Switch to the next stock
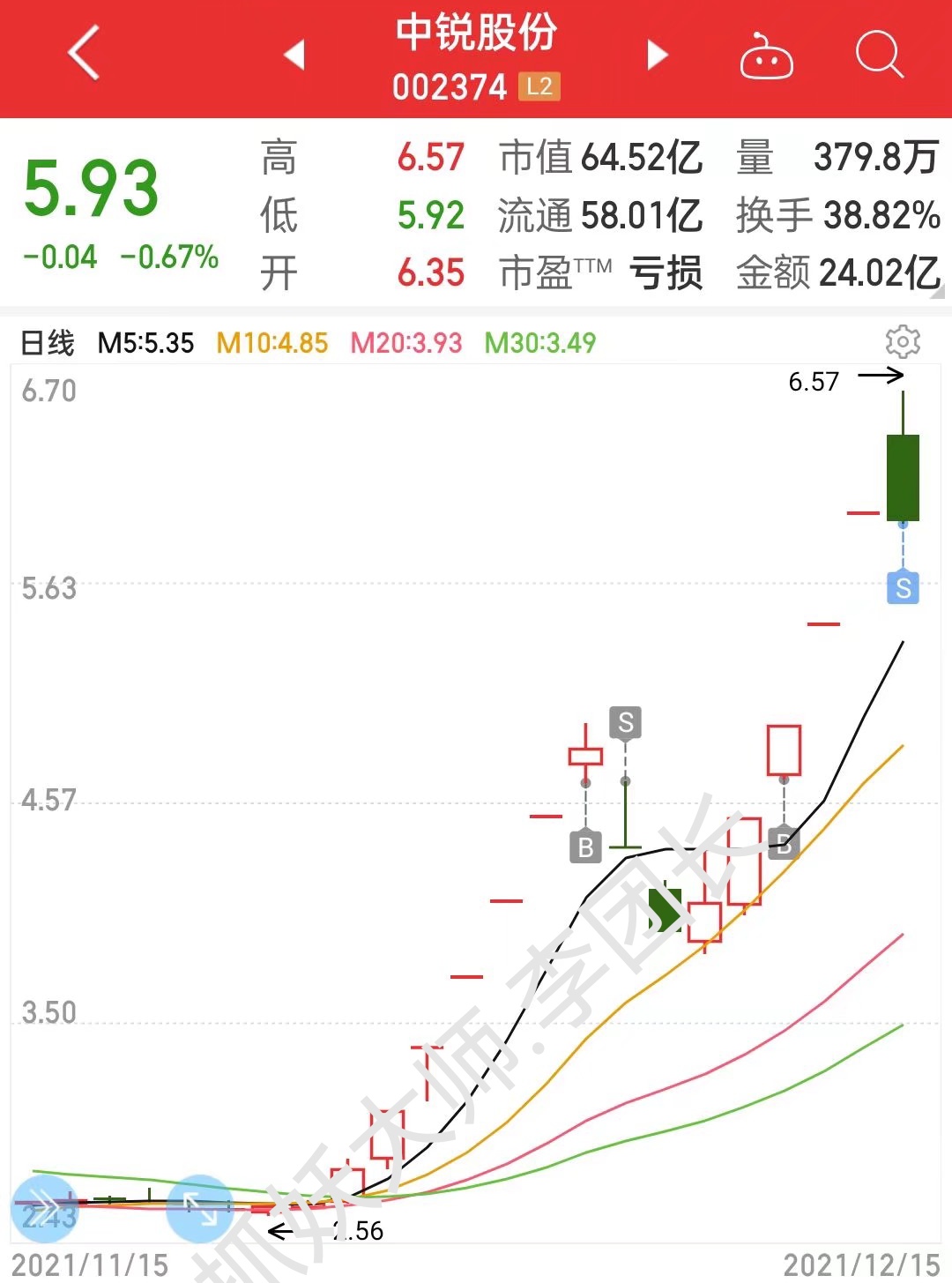This screenshot has height=1283, width=952. 657,55
